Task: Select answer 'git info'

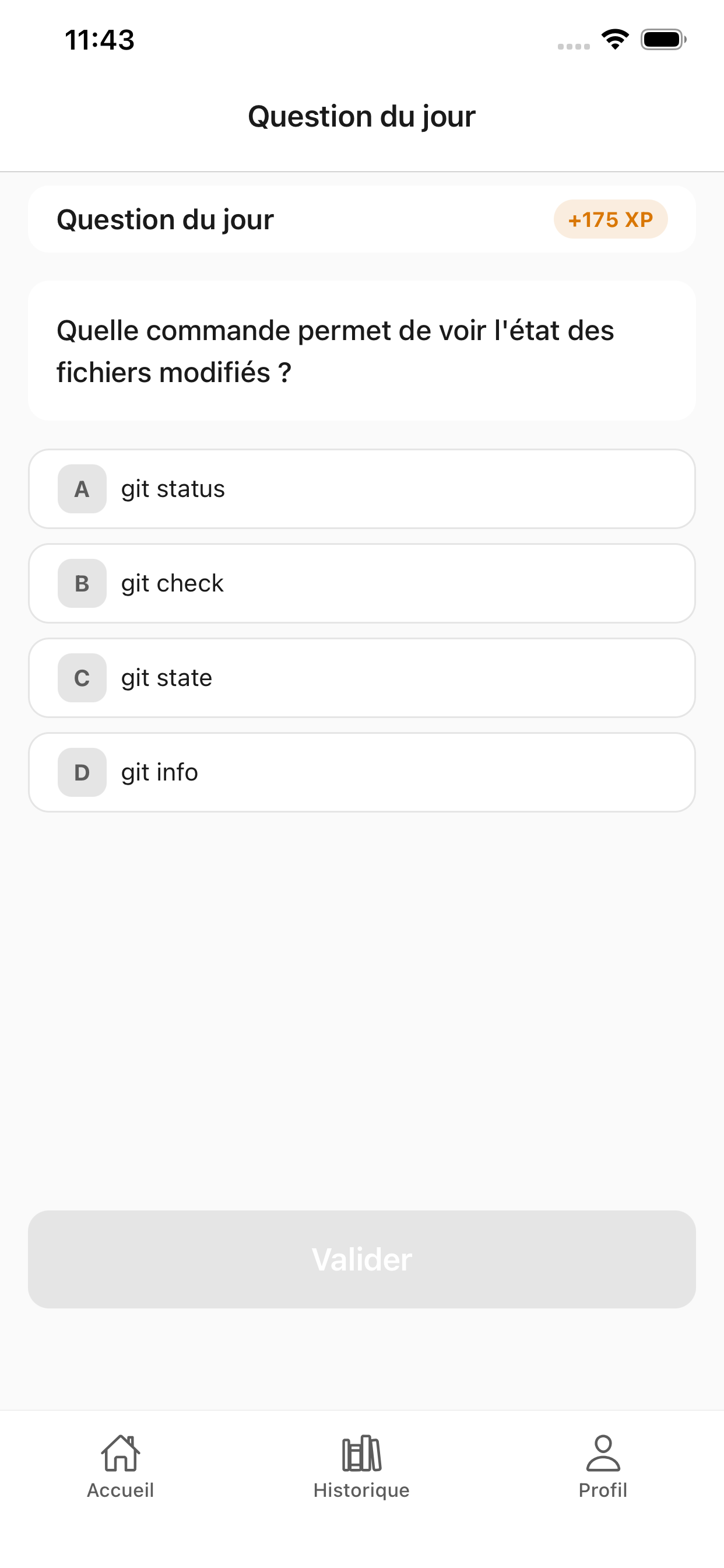Action: pos(361,772)
